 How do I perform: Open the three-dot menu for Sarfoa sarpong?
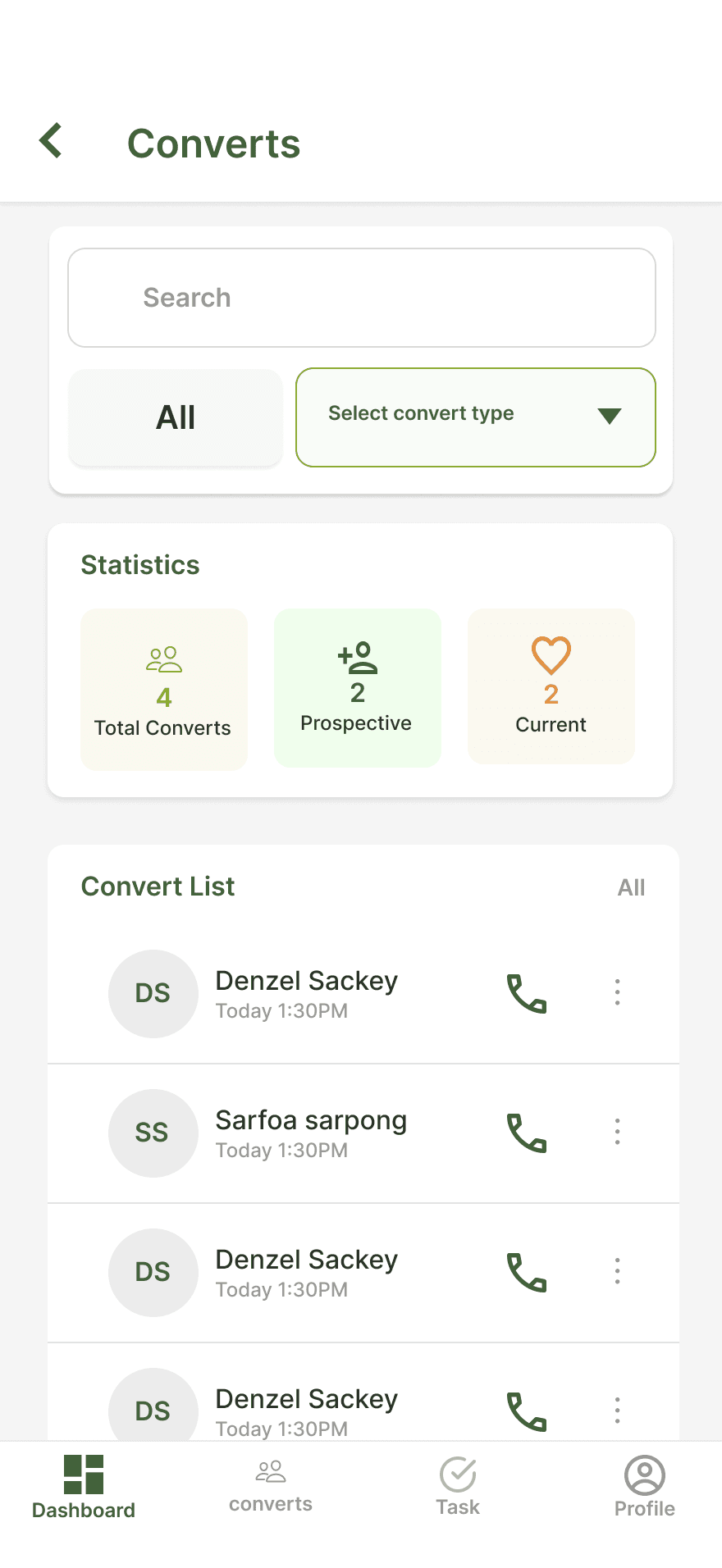click(x=616, y=1133)
